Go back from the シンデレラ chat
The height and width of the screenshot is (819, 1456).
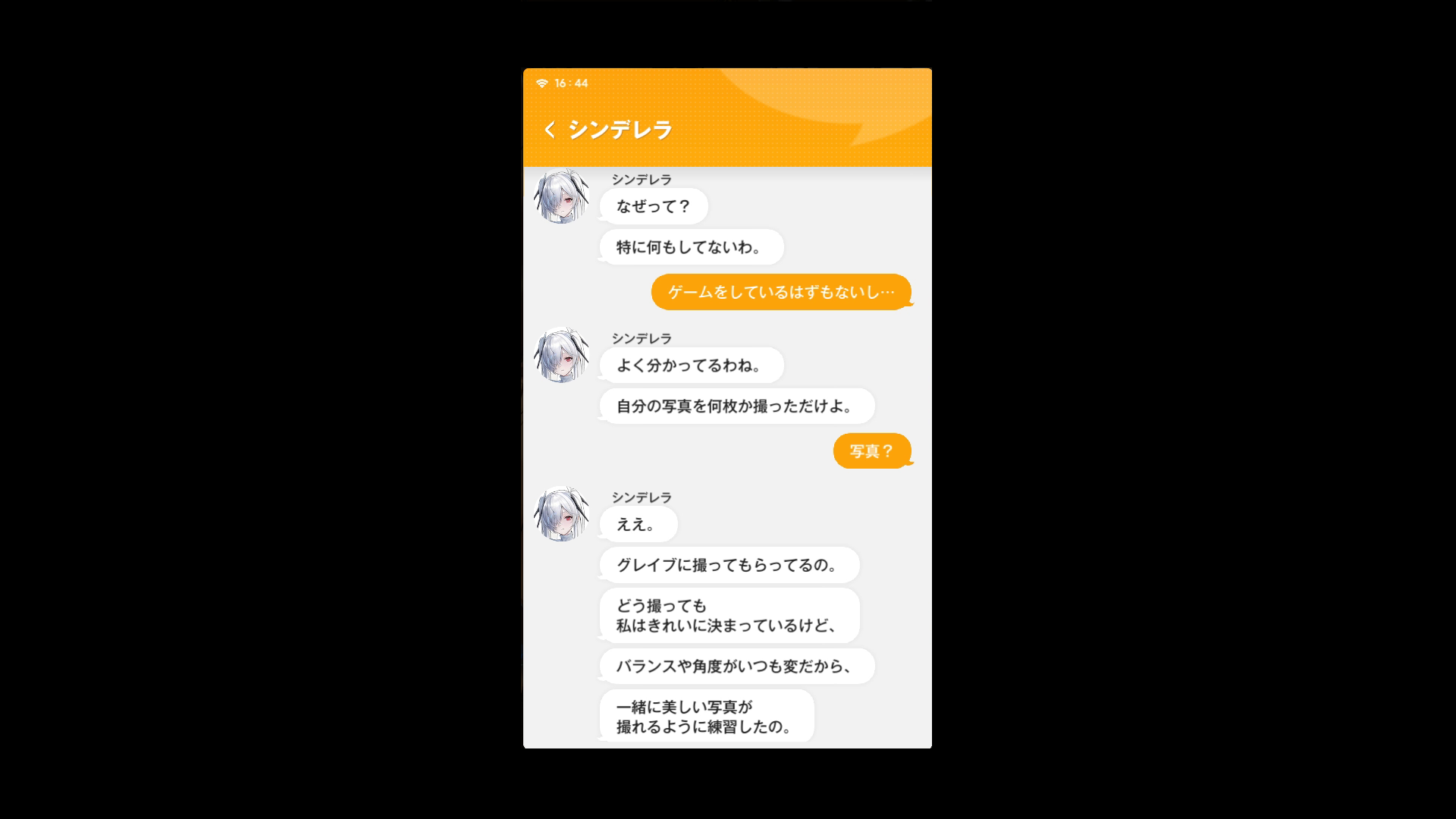coord(550,130)
